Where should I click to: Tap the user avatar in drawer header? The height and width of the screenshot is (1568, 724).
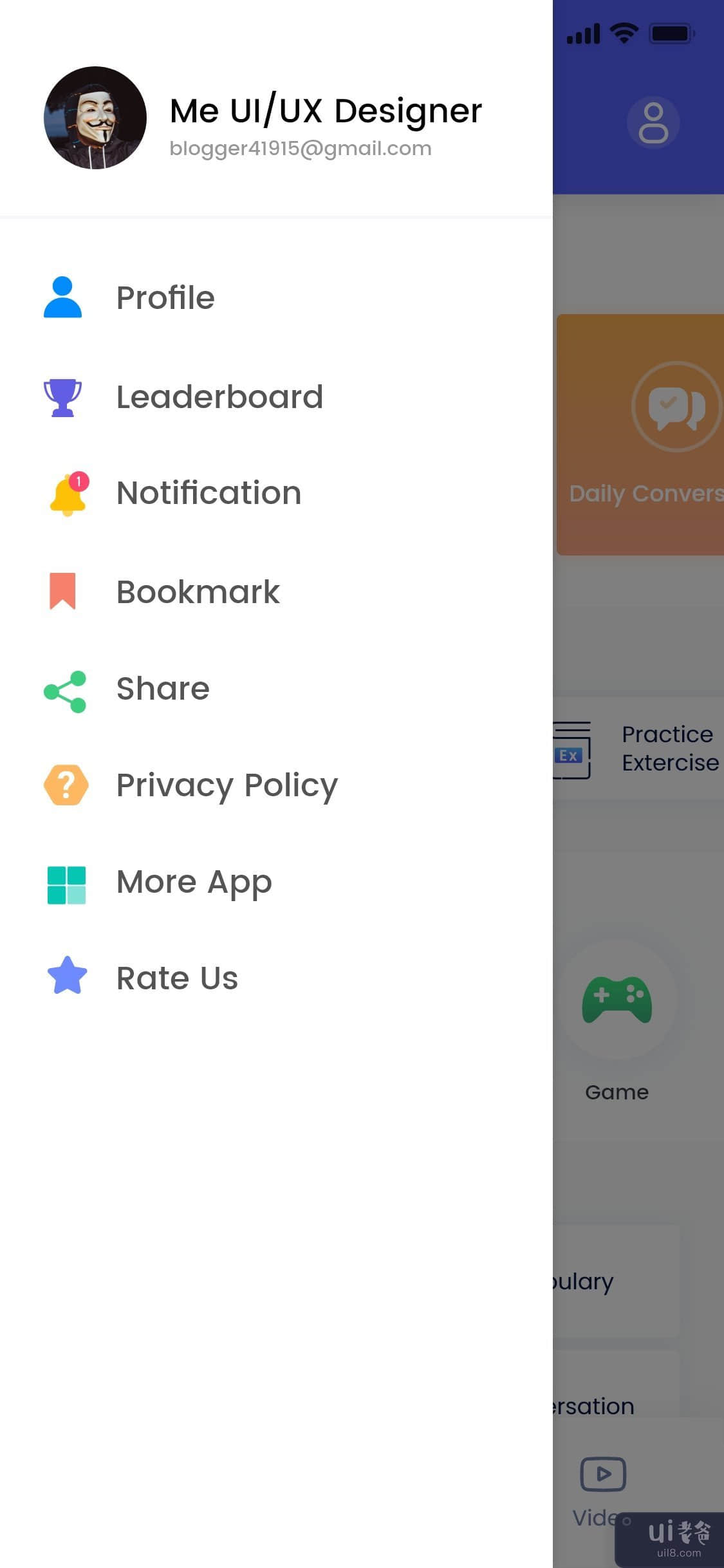pyautogui.click(x=95, y=118)
